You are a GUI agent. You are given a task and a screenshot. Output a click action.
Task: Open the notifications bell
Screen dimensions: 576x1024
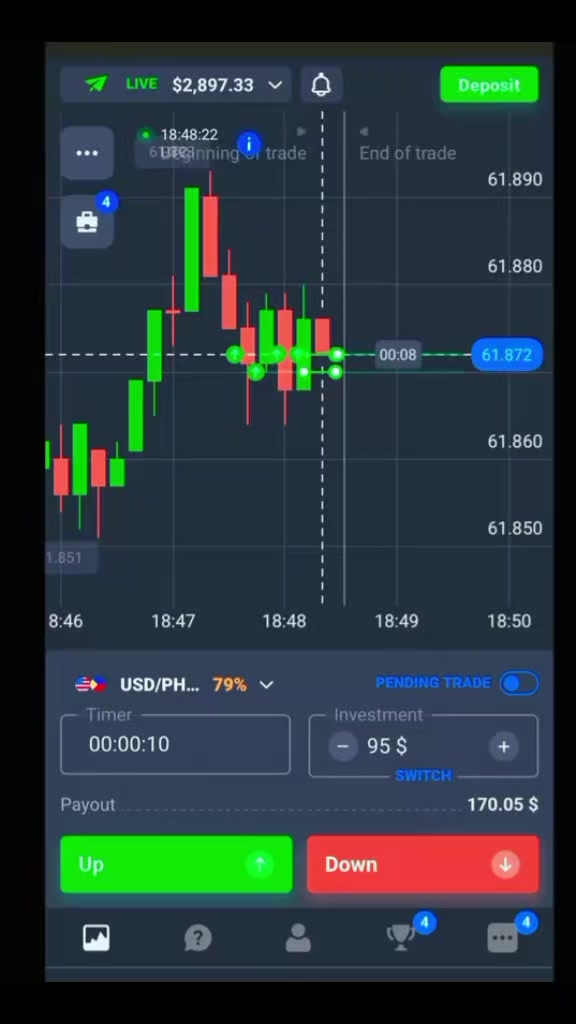click(321, 85)
